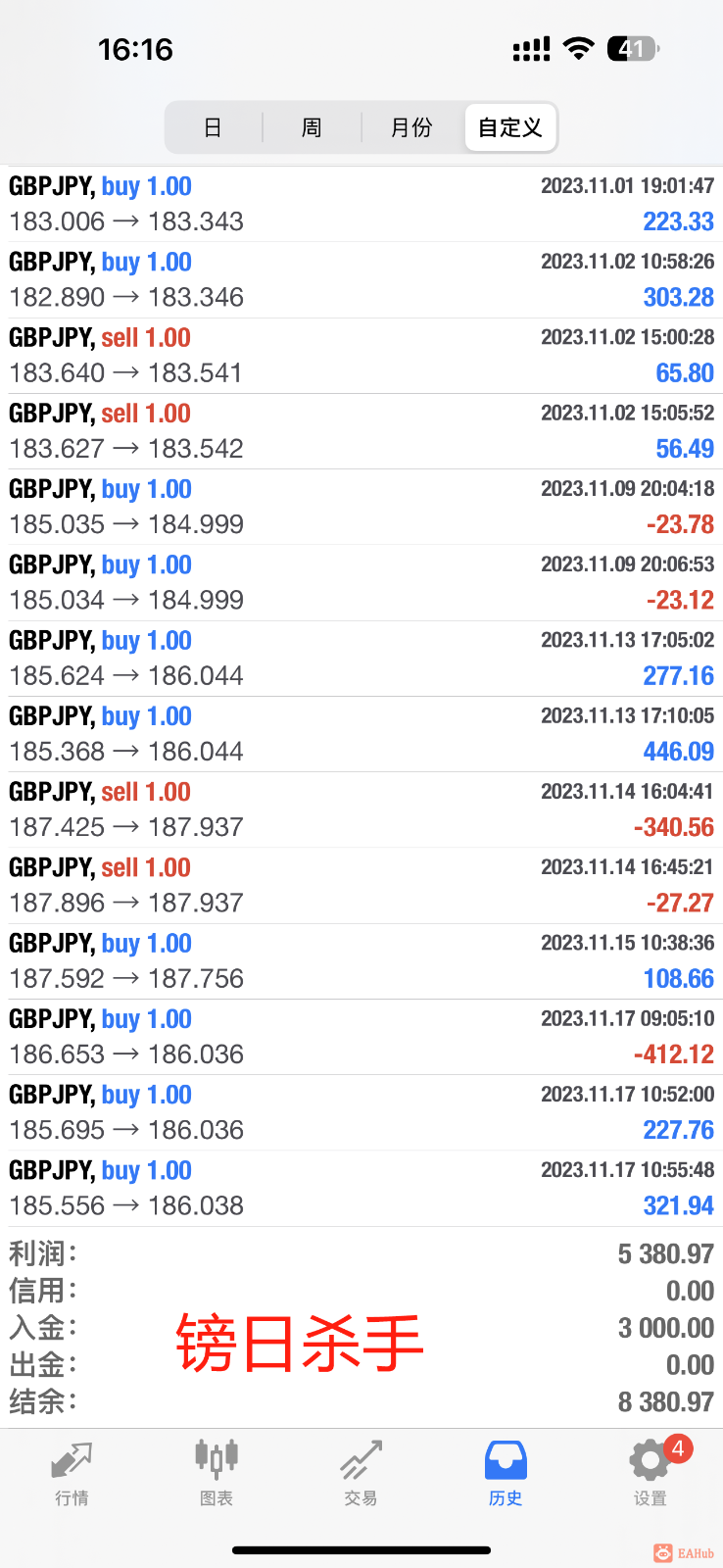Open the GBPJPY buy trade with profit 446.09

361,734
